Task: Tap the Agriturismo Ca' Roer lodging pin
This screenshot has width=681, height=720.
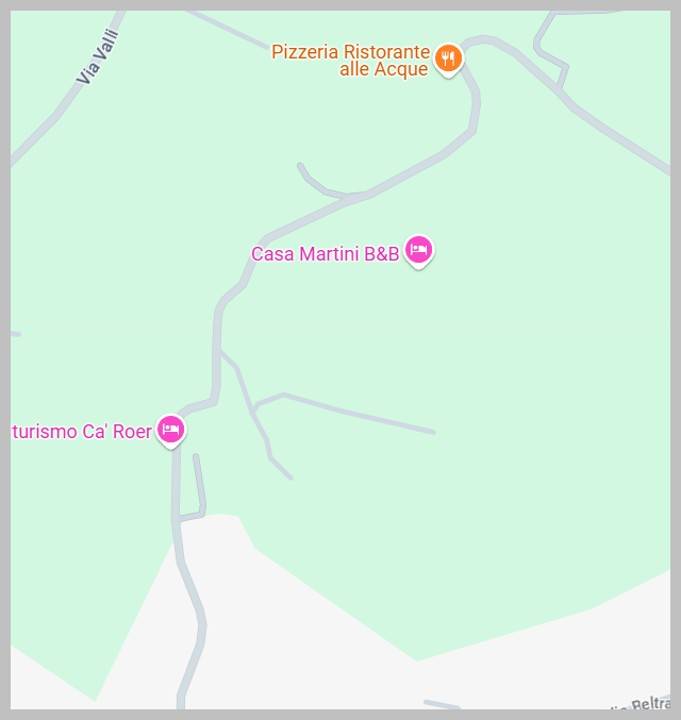Action: click(x=171, y=430)
